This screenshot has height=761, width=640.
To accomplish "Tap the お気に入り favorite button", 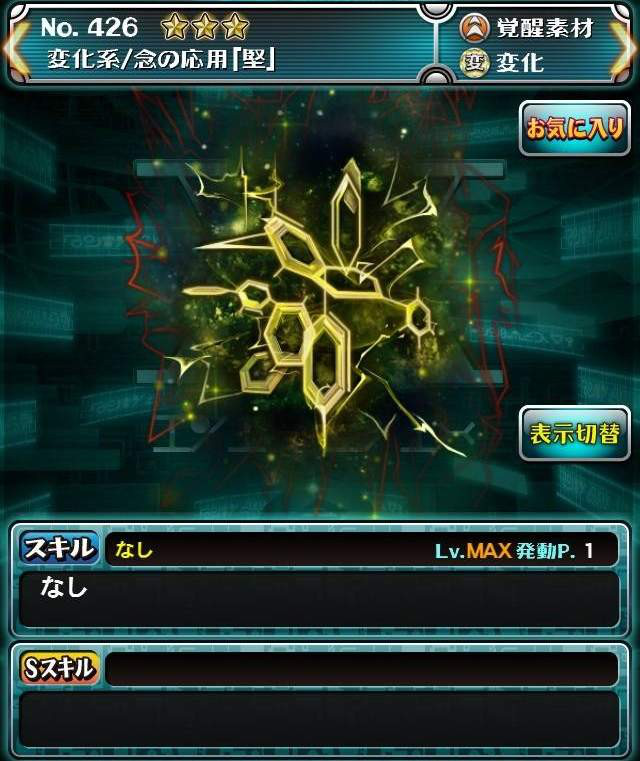I will coord(574,129).
